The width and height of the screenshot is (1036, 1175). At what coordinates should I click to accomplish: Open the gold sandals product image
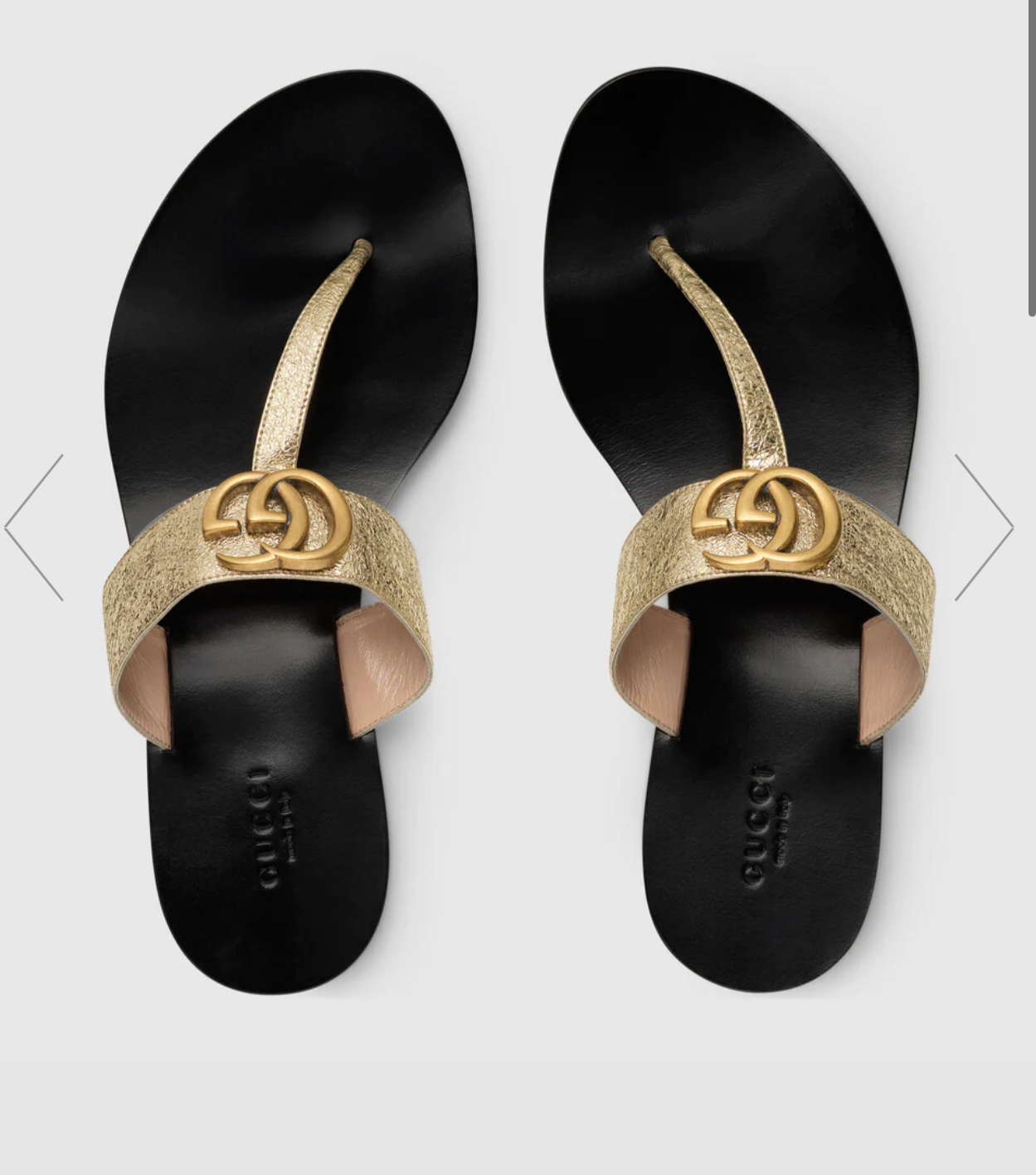(x=518, y=531)
